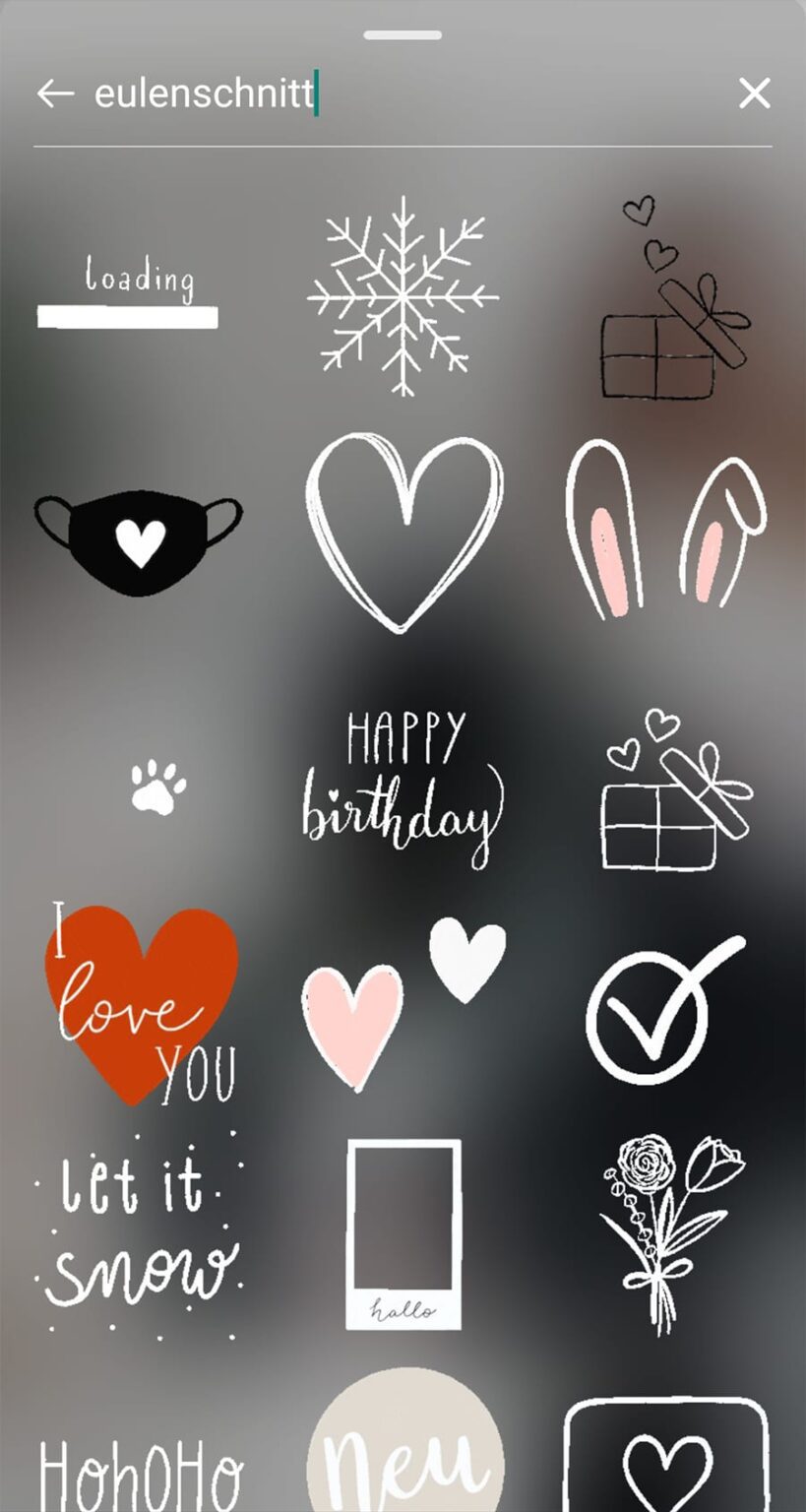Select the small paw print sticker
The height and width of the screenshot is (1512, 806).
coord(157,787)
